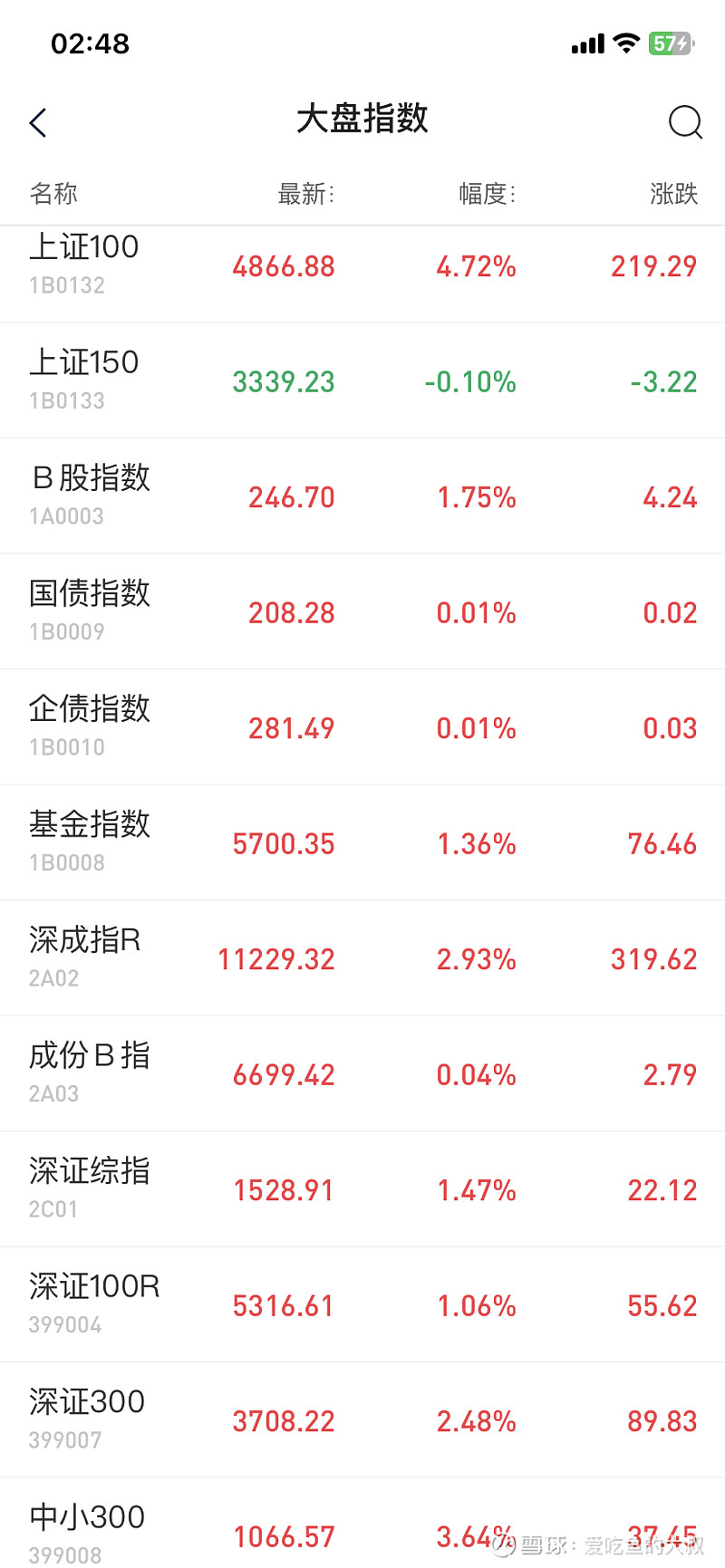Viewport: 725px width, 1568px height.
Task: Select the 大盘指数 title
Action: (362, 120)
